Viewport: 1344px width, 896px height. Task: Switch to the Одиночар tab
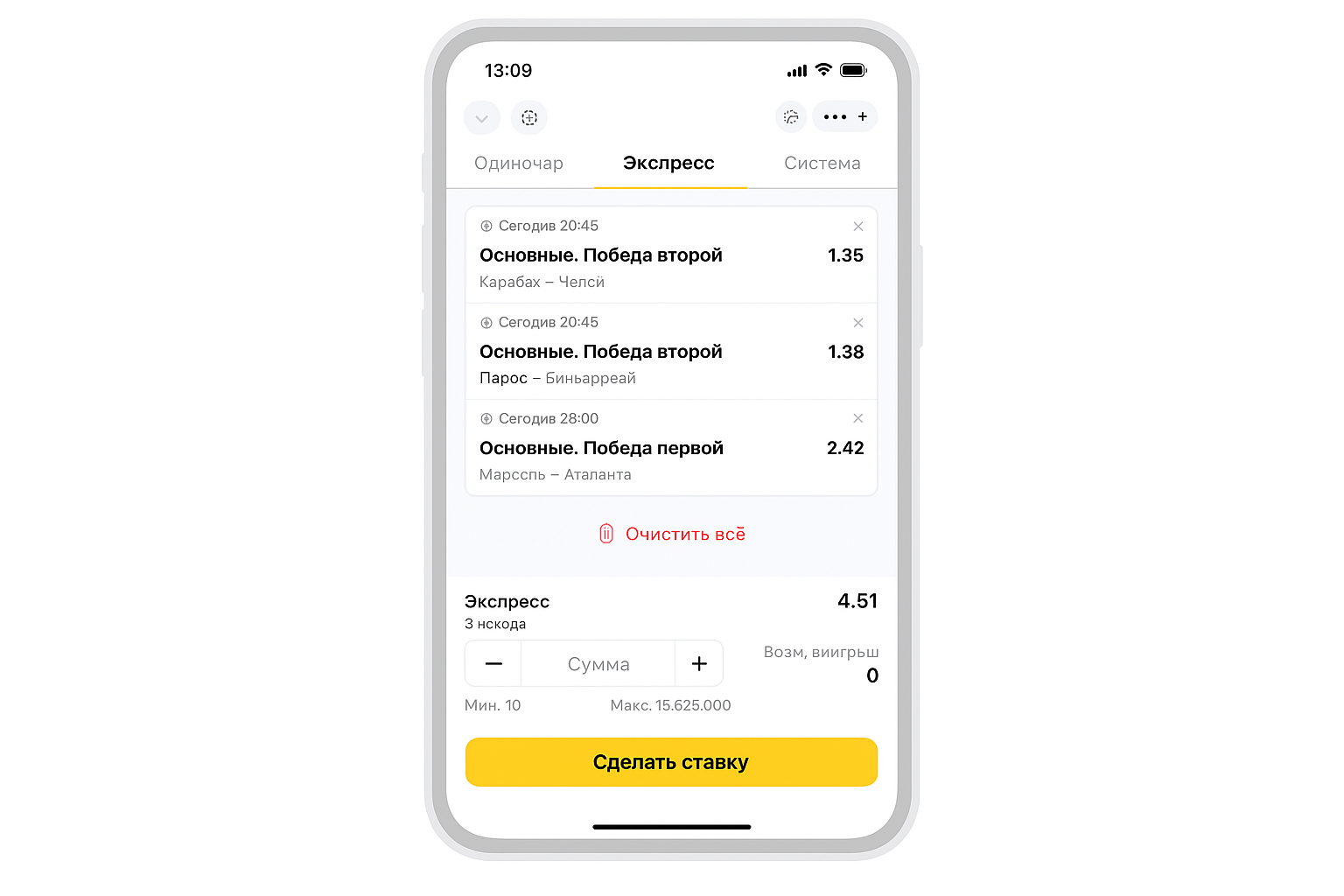point(519,164)
